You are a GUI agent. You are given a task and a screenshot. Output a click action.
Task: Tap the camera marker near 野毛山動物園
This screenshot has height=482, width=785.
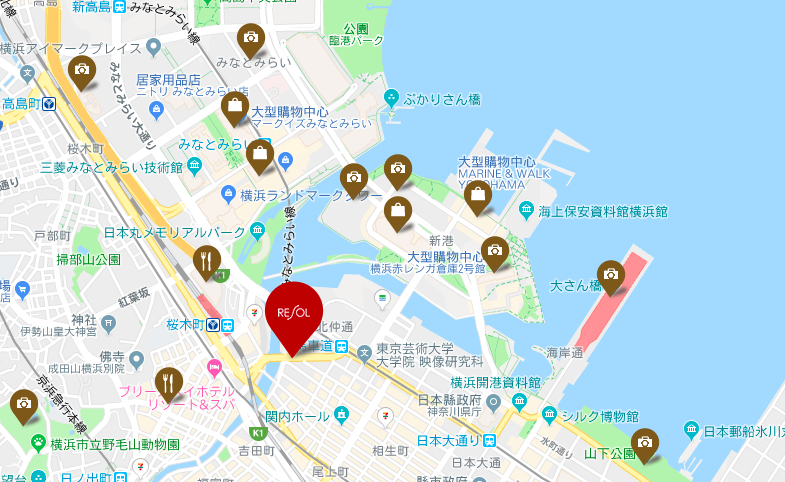[x=23, y=404]
